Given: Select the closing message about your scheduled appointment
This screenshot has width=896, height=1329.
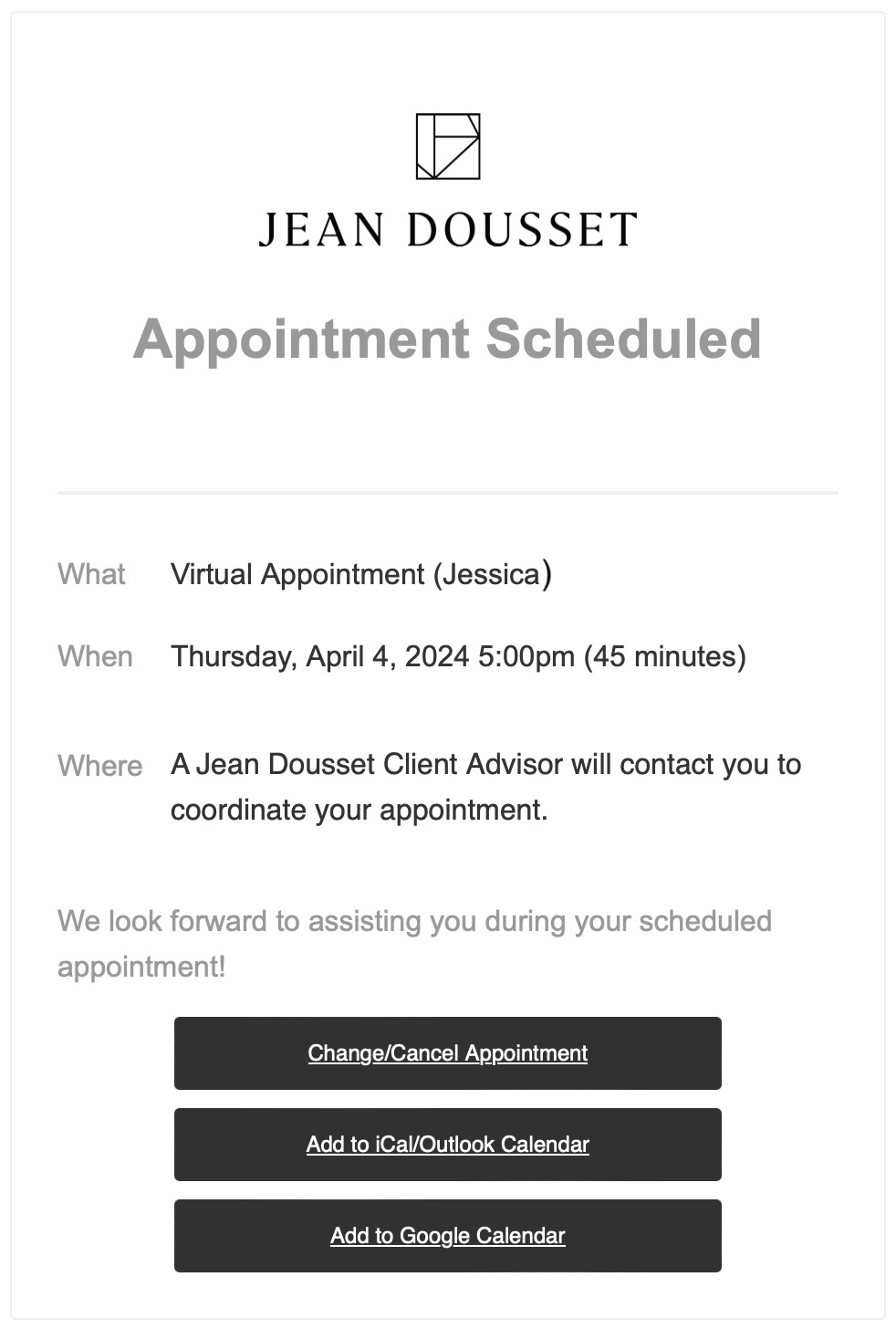Looking at the screenshot, I should pos(415,943).
